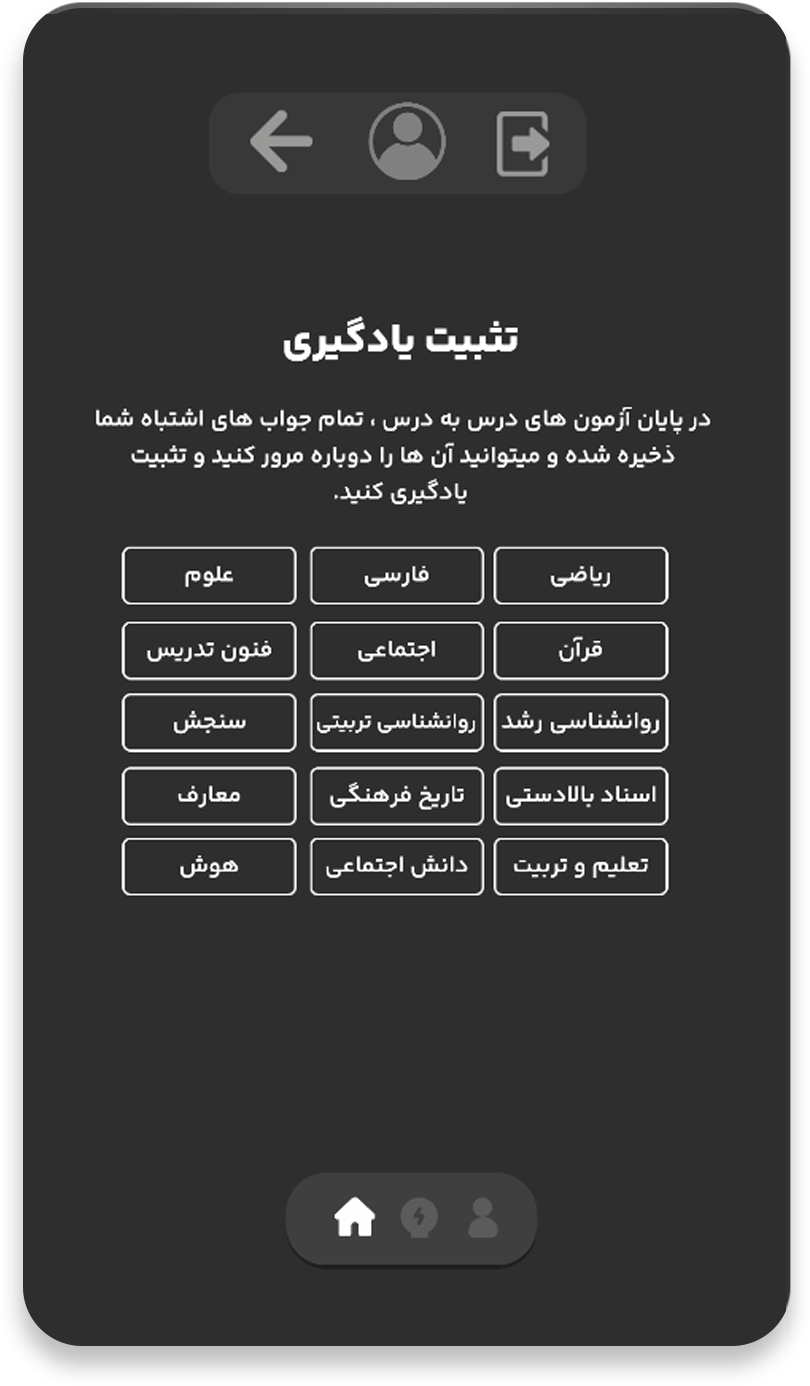This screenshot has height=1386, width=810.
Task: Select the معارف subject
Action: pos(208,795)
